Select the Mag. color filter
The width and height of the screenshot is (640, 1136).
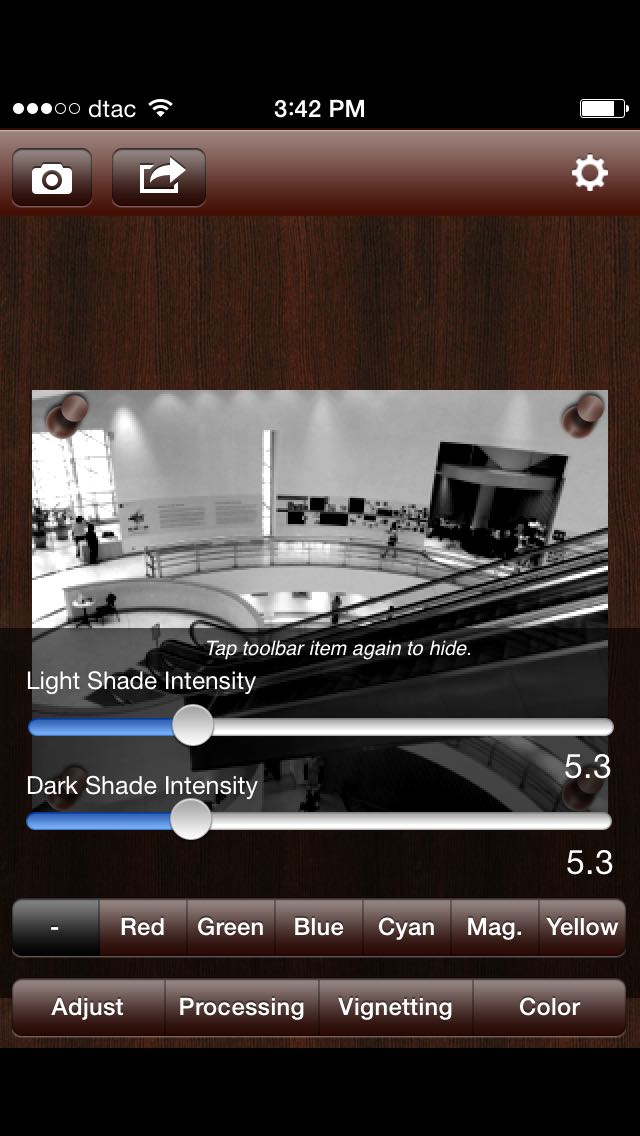tap(494, 927)
